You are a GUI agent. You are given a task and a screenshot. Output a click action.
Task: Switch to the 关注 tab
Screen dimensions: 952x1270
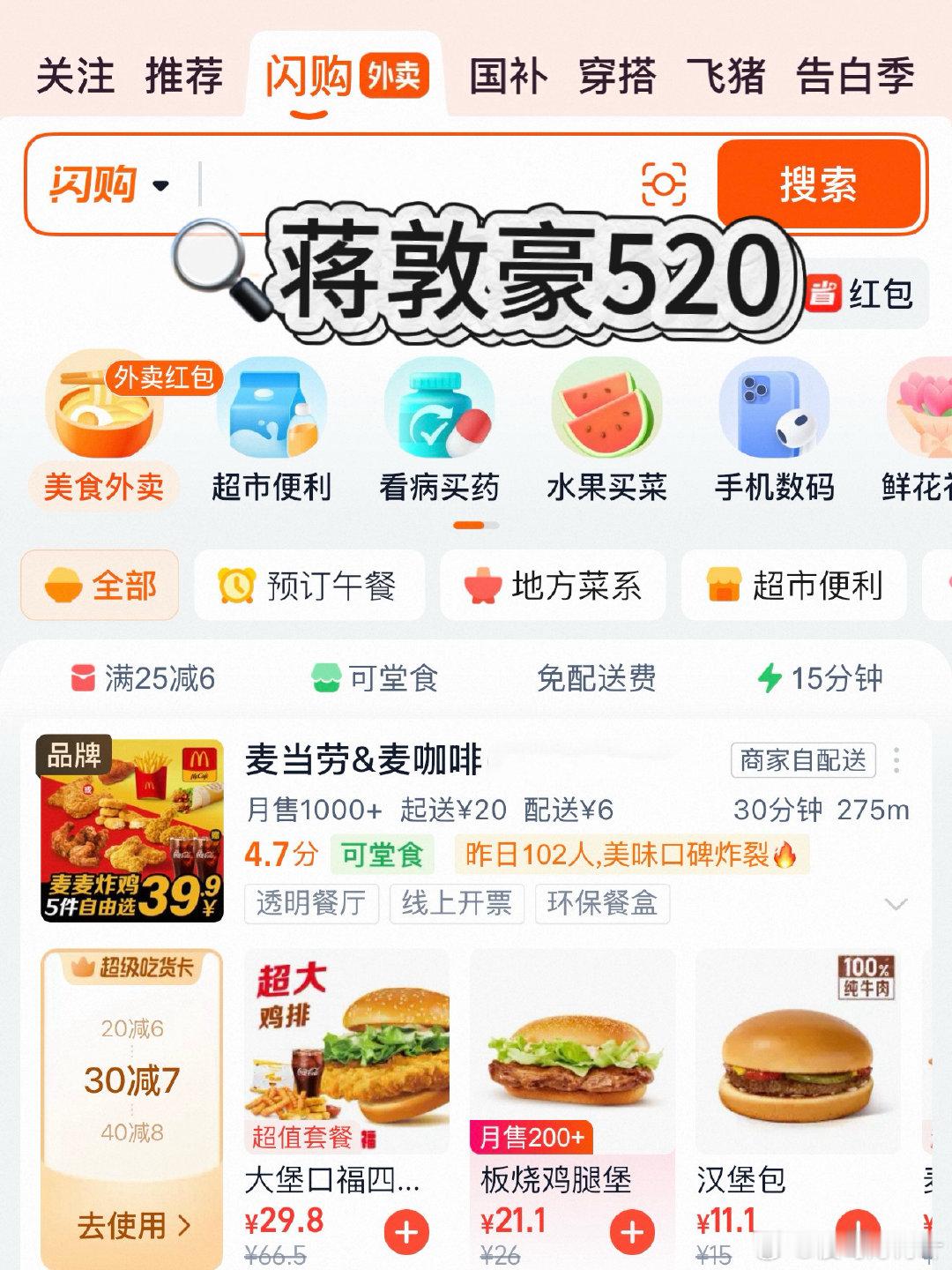click(76, 76)
